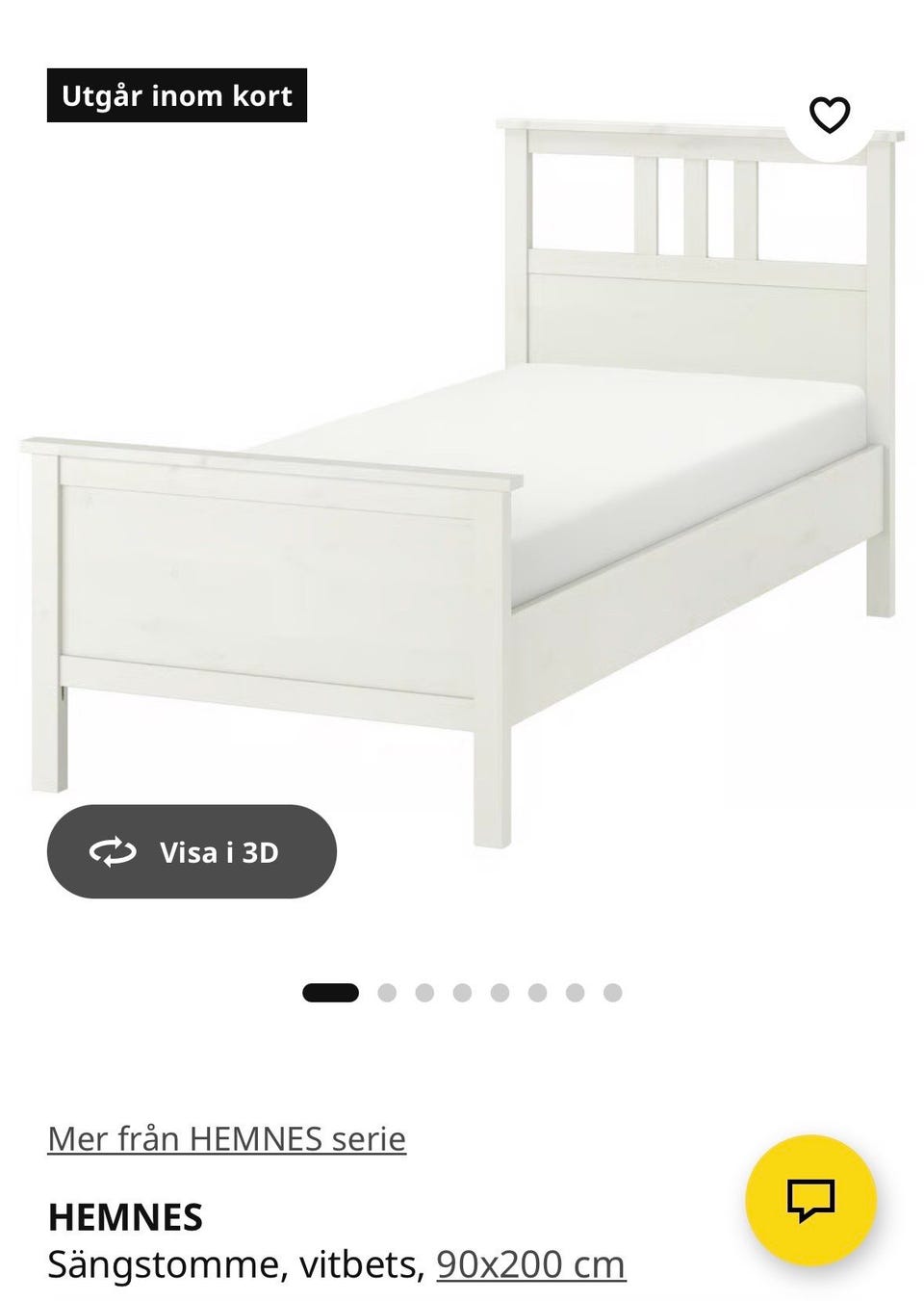Open Mer från HEMNES serie link
924x1301 pixels.
click(226, 1138)
